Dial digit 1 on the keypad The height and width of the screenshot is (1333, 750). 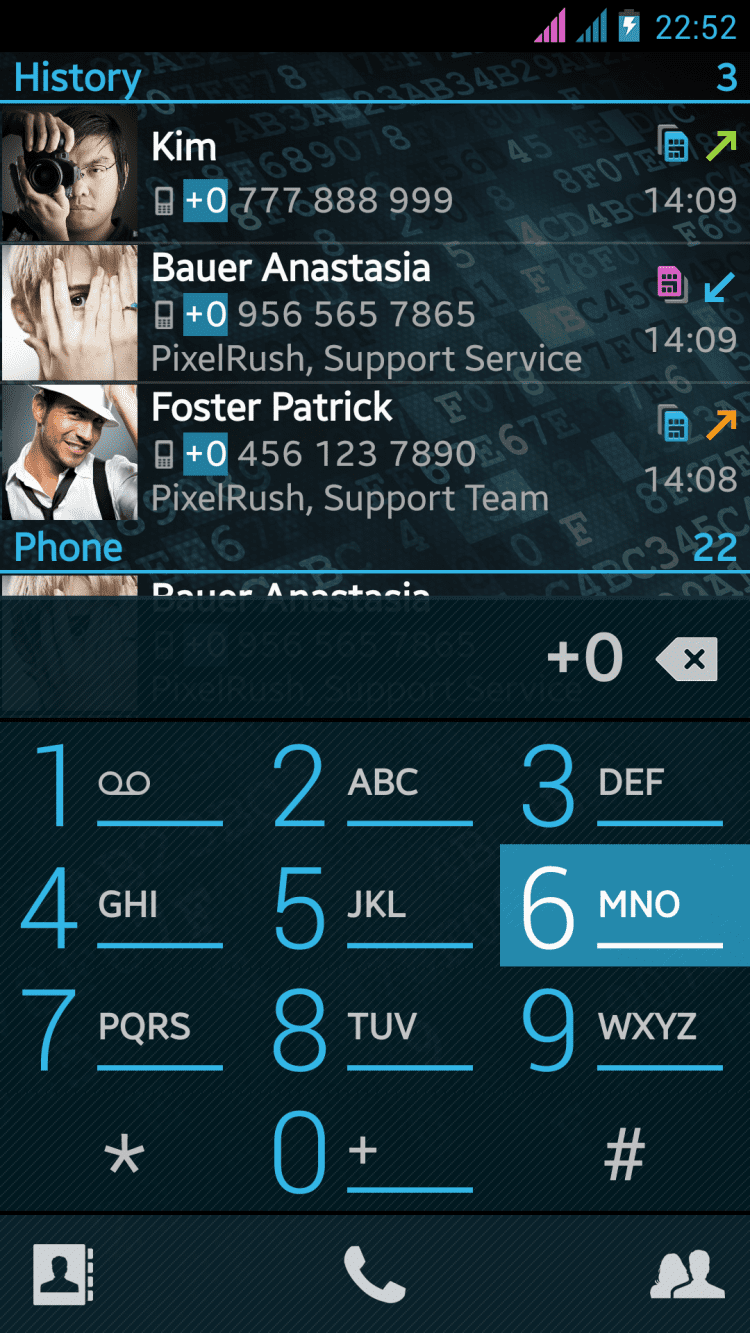tap(125, 783)
